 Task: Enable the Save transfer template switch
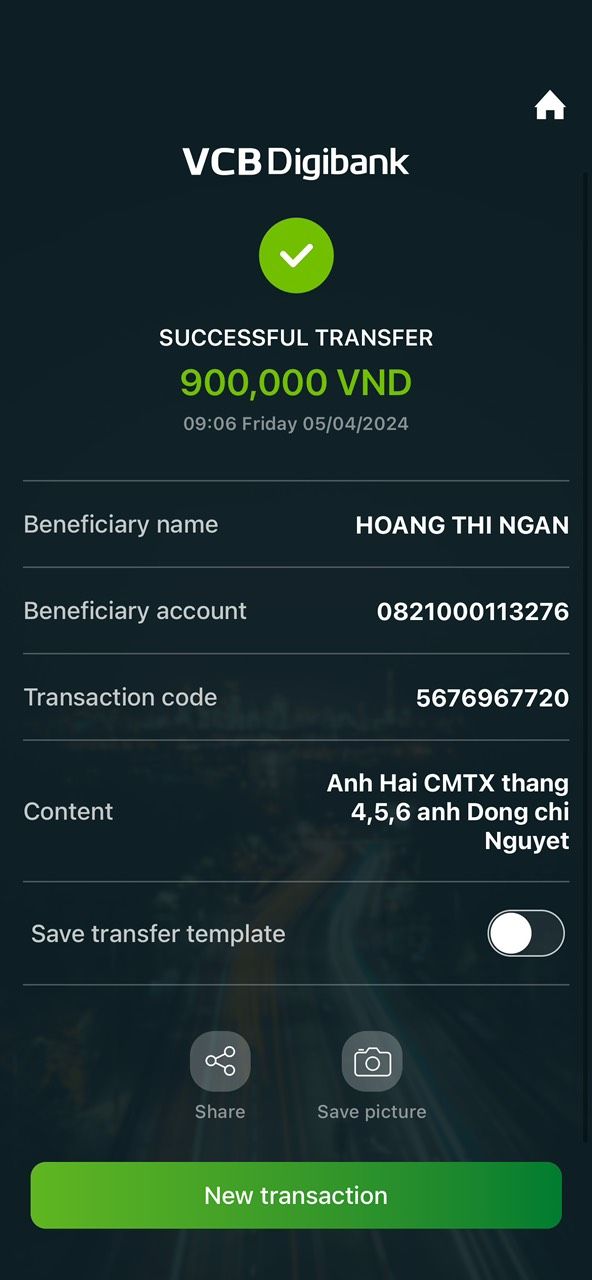pyautogui.click(x=526, y=933)
